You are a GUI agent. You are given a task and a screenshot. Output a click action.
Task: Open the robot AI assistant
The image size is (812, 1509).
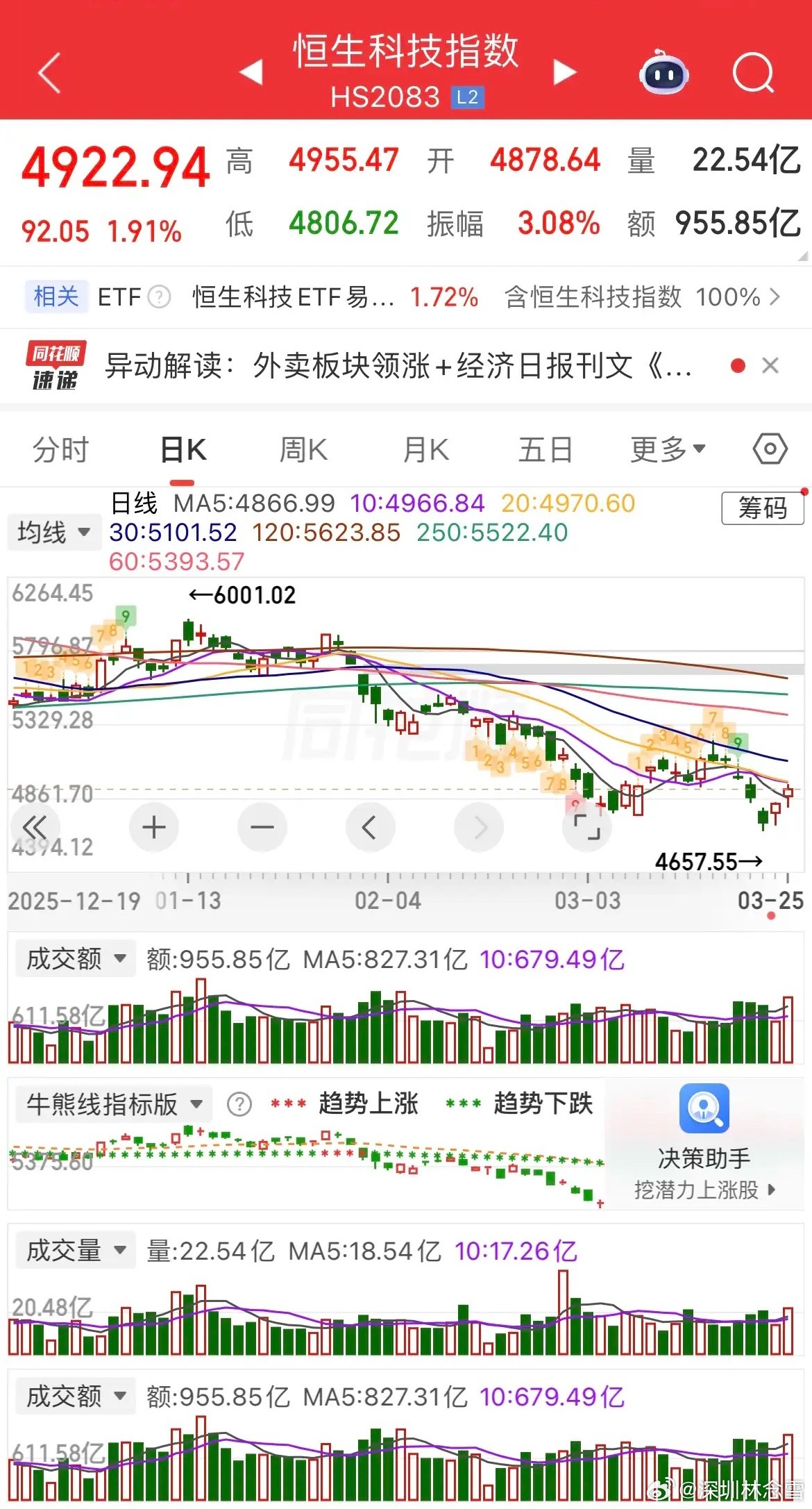click(x=663, y=73)
